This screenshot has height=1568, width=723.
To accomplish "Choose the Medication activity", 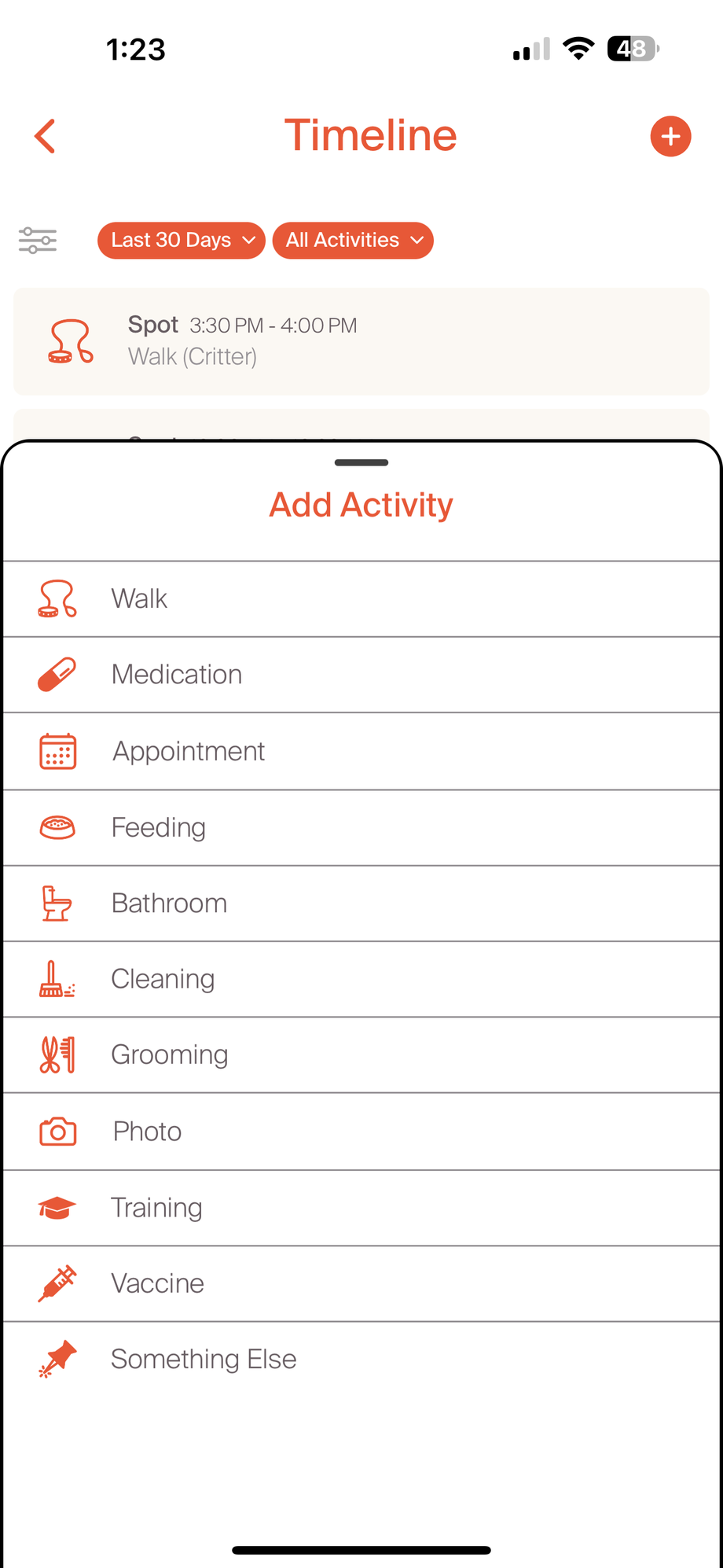I will (361, 675).
